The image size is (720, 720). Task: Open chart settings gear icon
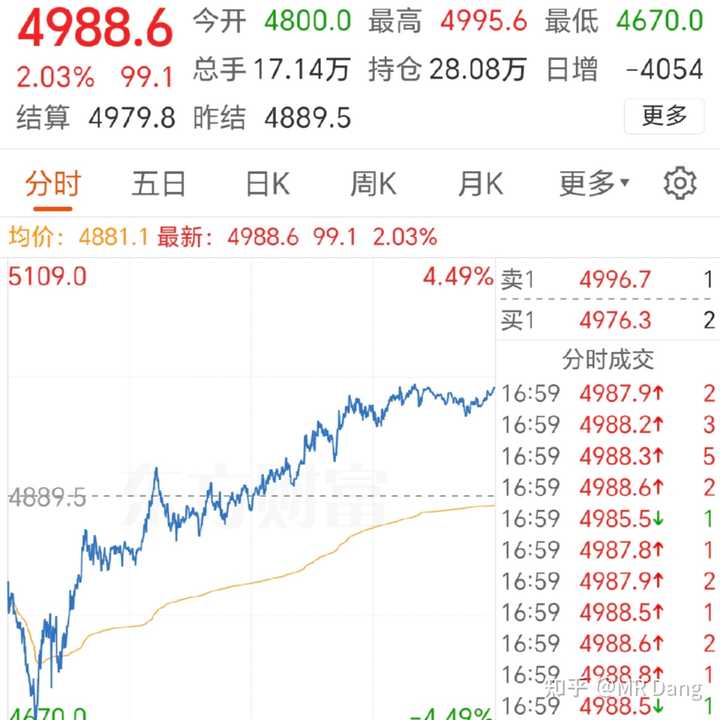[680, 184]
